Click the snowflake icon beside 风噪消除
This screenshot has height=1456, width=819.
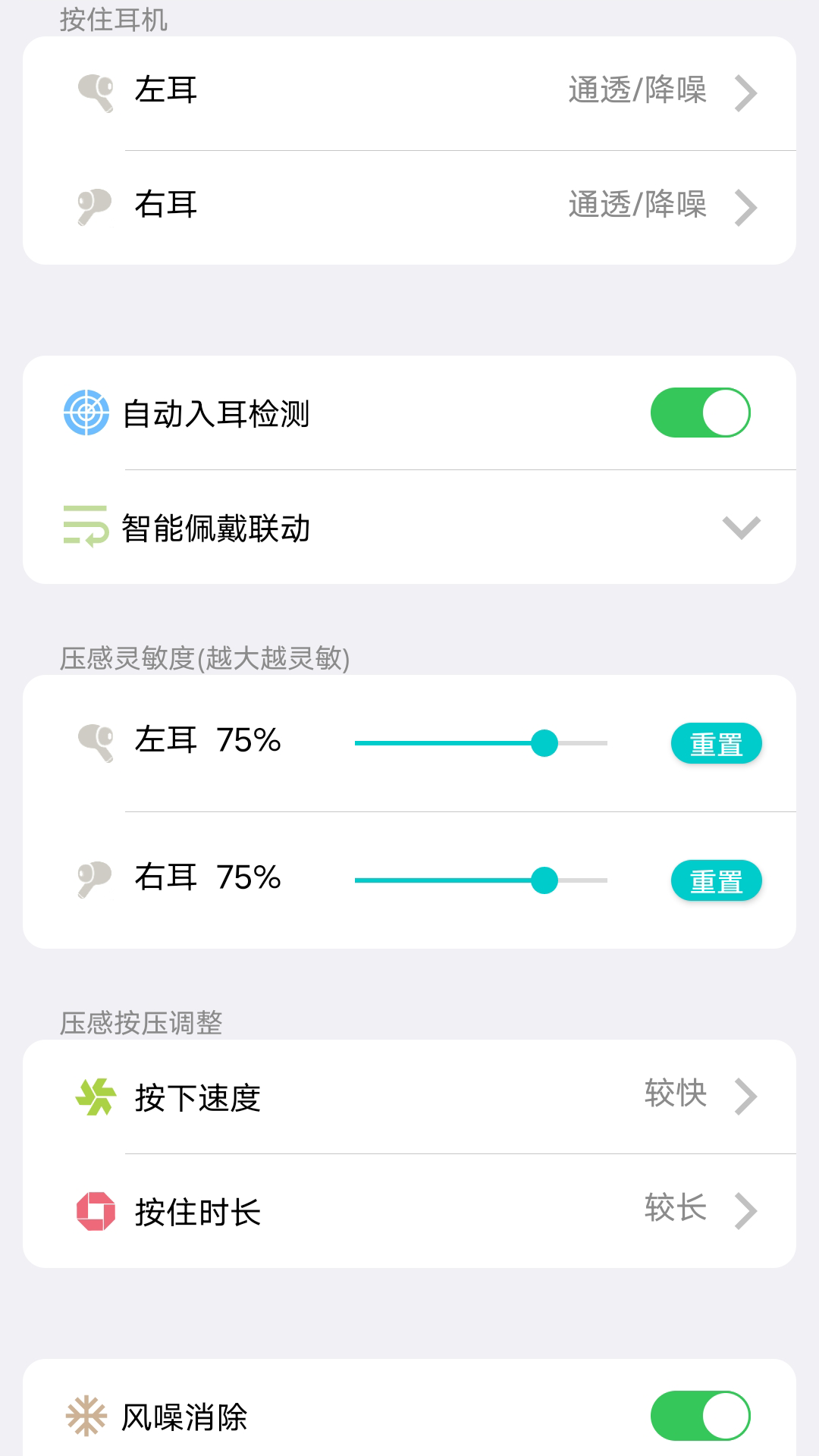[86, 1415]
